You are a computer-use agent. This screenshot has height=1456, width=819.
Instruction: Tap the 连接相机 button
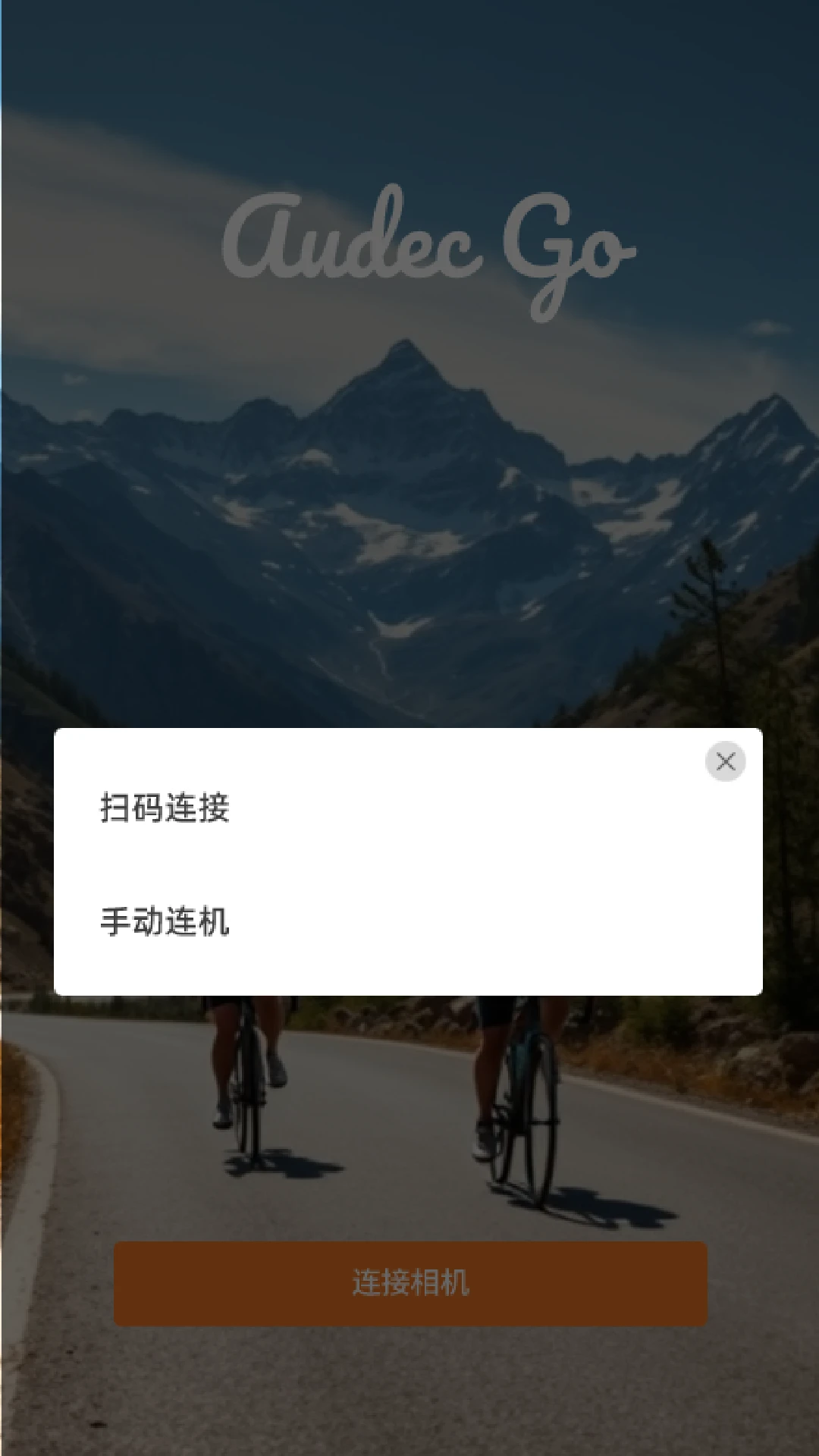[x=410, y=1283]
